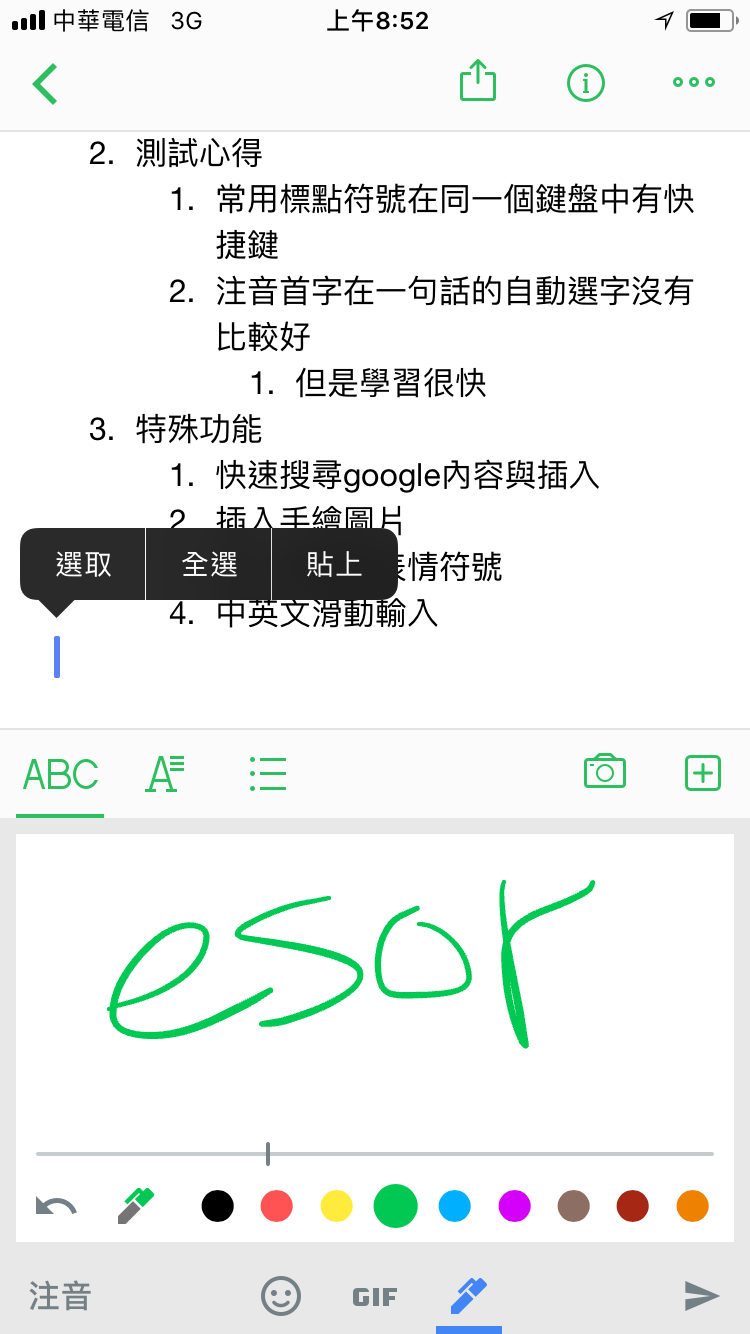Image resolution: width=750 pixels, height=1334 pixels.
Task: Switch to the 注音 keyboard
Action: click(60, 1296)
